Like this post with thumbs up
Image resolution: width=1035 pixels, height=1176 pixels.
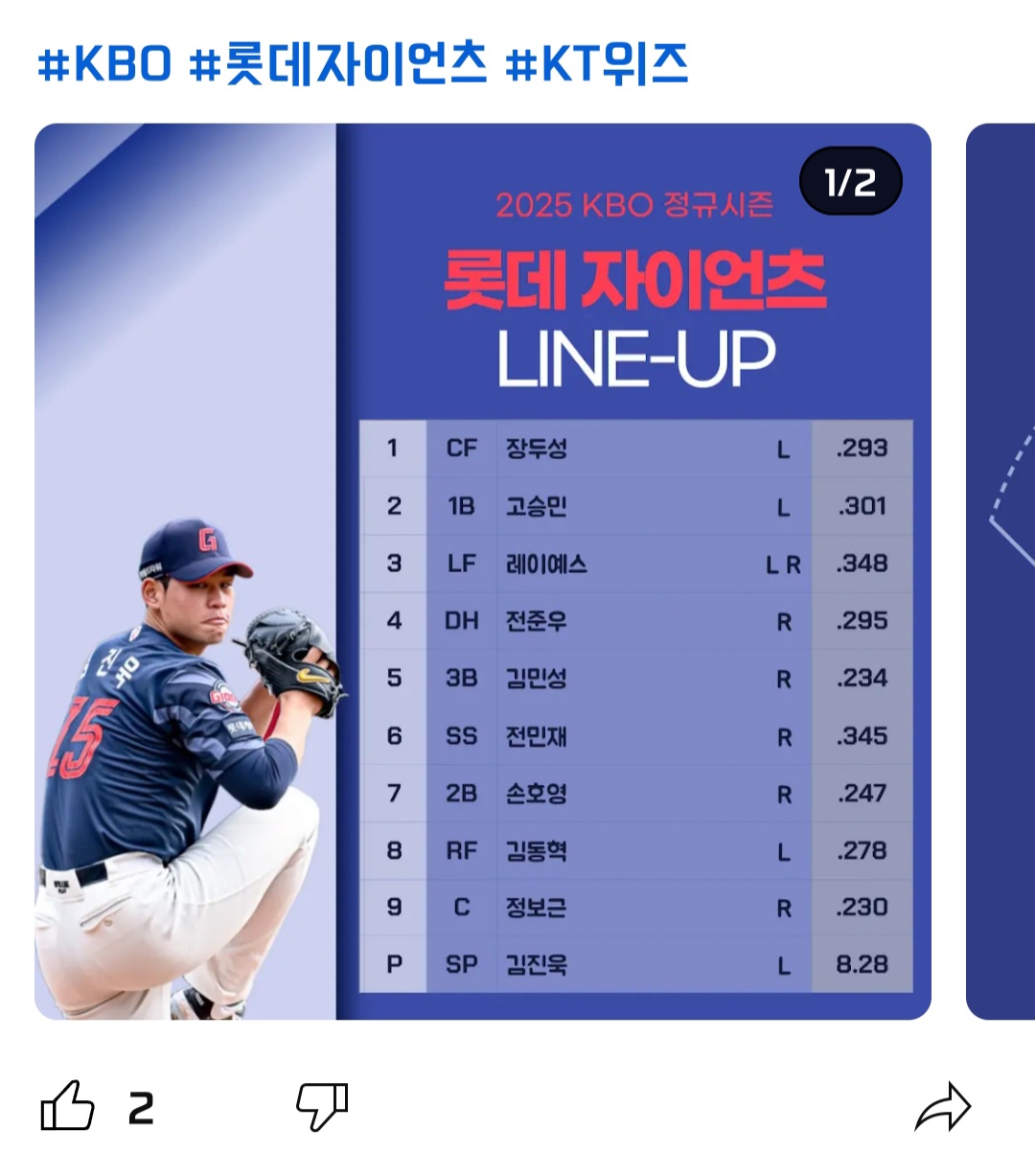point(68,1107)
